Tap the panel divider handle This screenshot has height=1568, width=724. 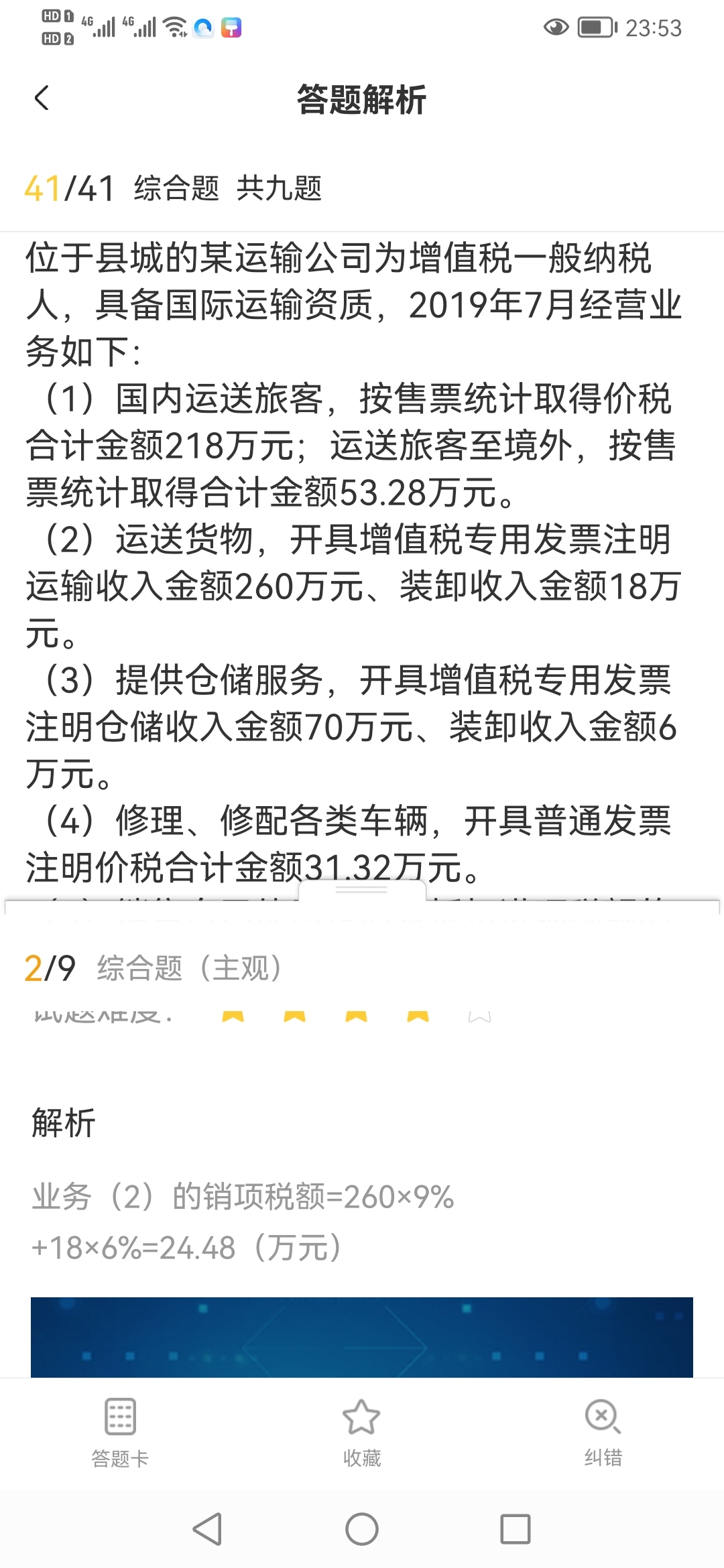point(361,890)
